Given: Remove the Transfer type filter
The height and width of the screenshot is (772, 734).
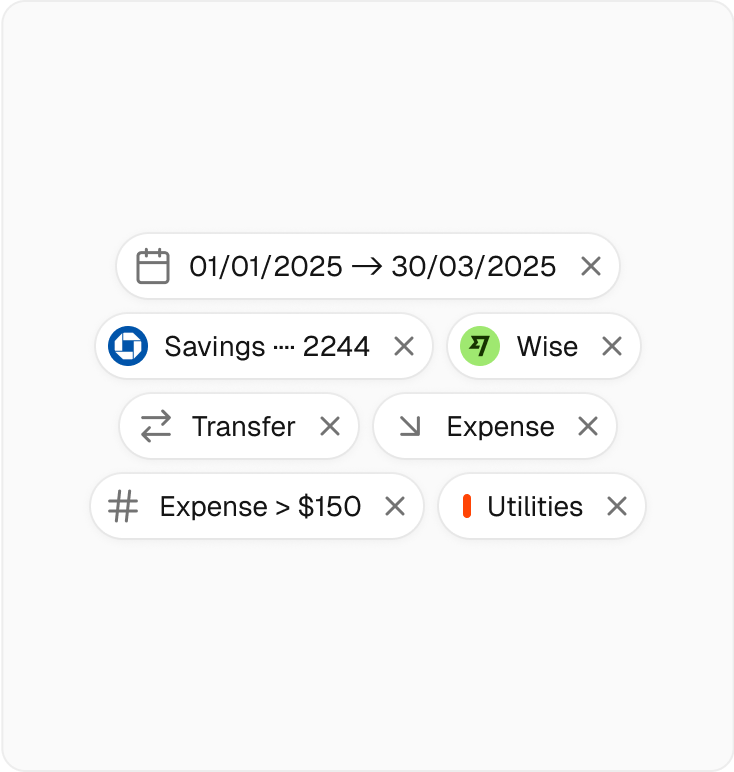Looking at the screenshot, I should (x=330, y=426).
